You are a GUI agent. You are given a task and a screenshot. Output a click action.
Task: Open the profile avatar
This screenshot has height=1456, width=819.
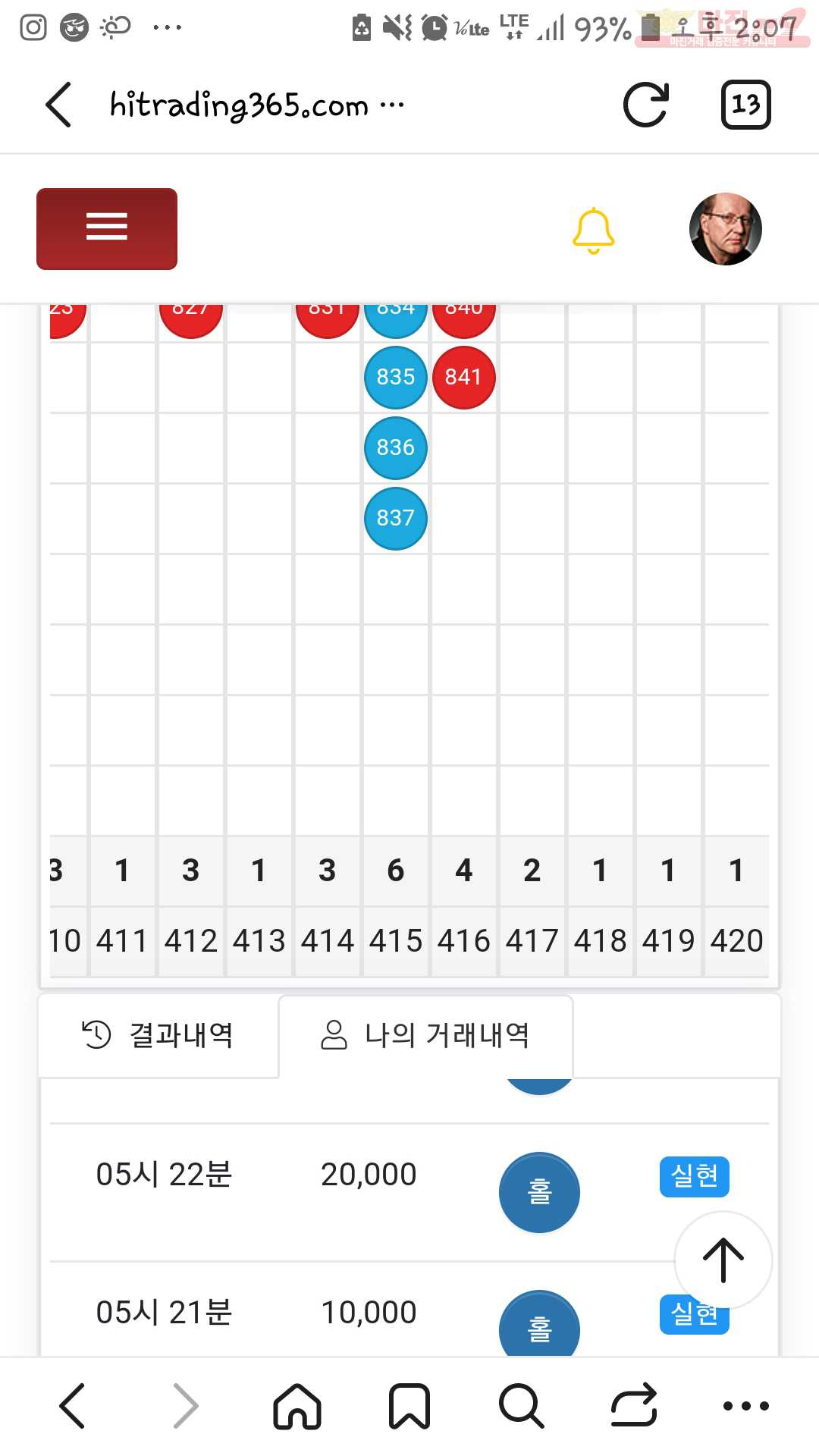point(725,229)
